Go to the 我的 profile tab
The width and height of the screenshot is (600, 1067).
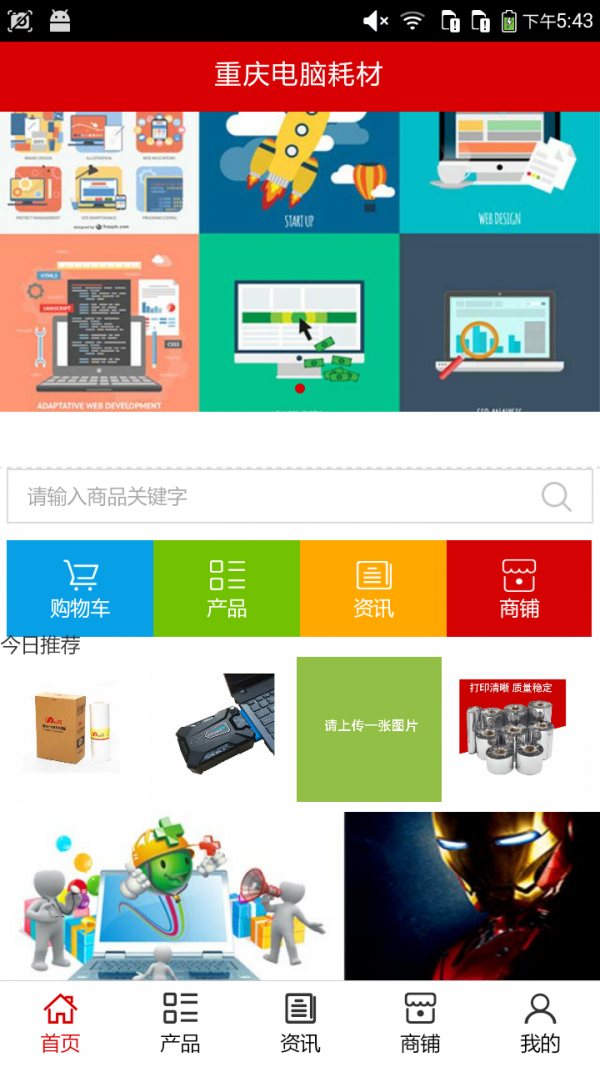point(540,1023)
